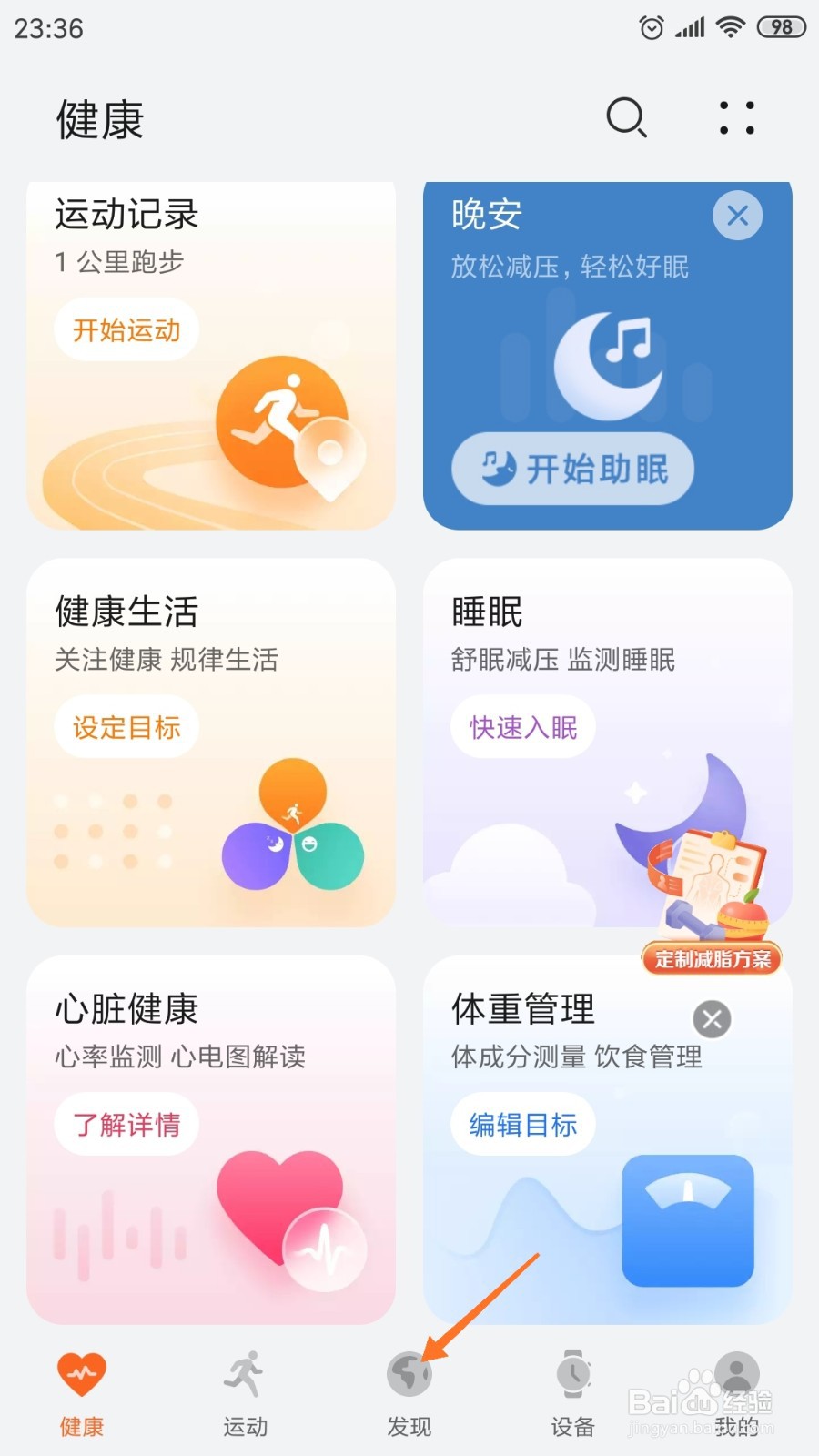Open the 定制减脂方案 badge
Screen dimensions: 819x1456
(713, 959)
